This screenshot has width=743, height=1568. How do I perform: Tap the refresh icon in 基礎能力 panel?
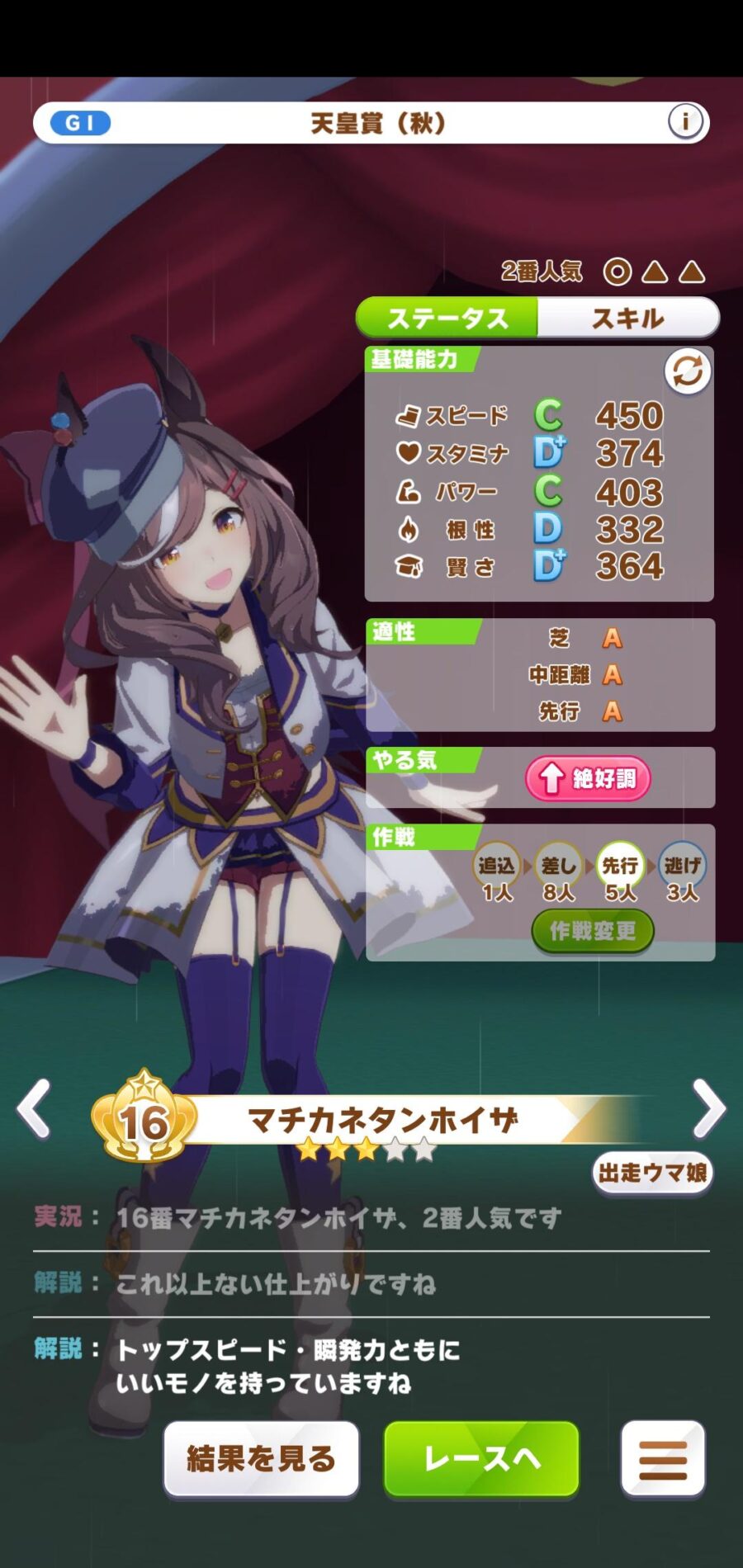pos(688,372)
